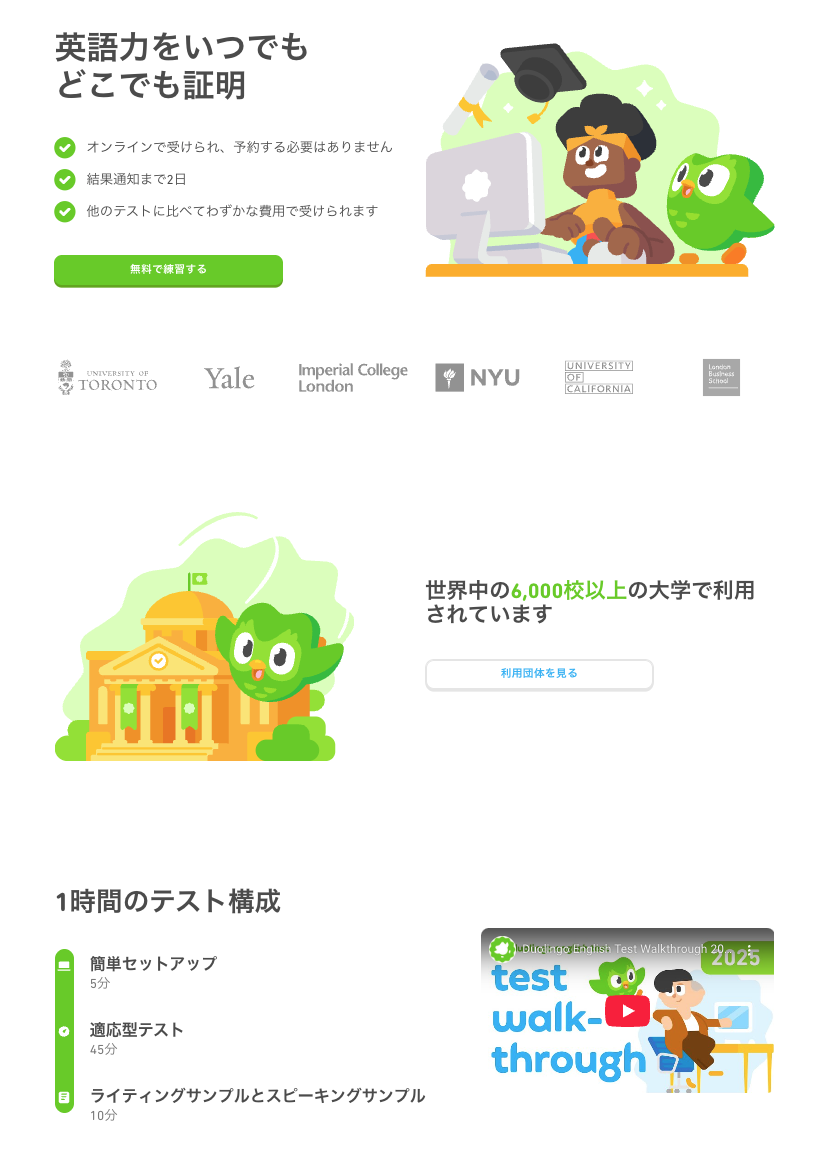Tap the 無料で練習する button

point(168,270)
